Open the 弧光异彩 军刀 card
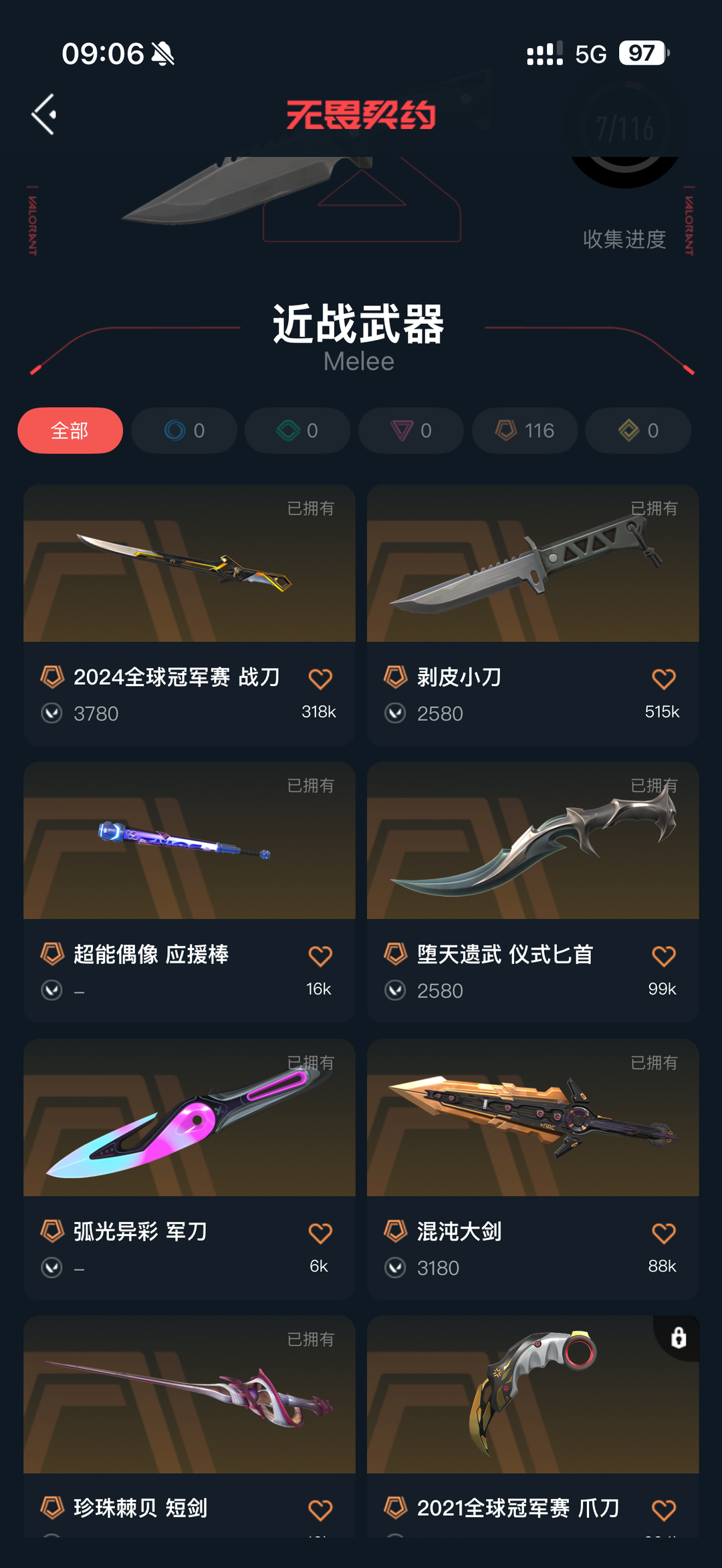Image resolution: width=722 pixels, height=1568 pixels. pos(189,1170)
